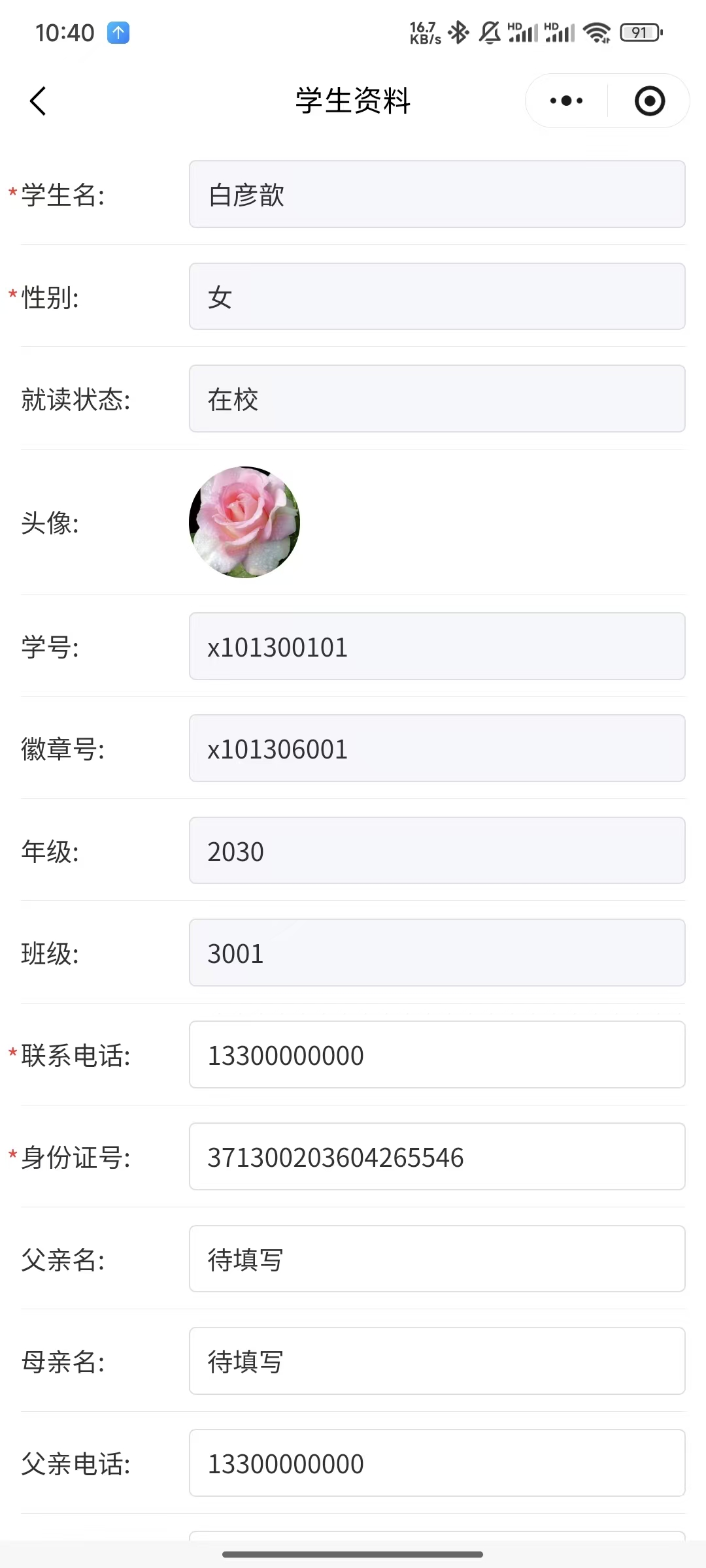Edit the 身份证号 ID number field
The height and width of the screenshot is (1568, 706).
pyautogui.click(x=437, y=1156)
